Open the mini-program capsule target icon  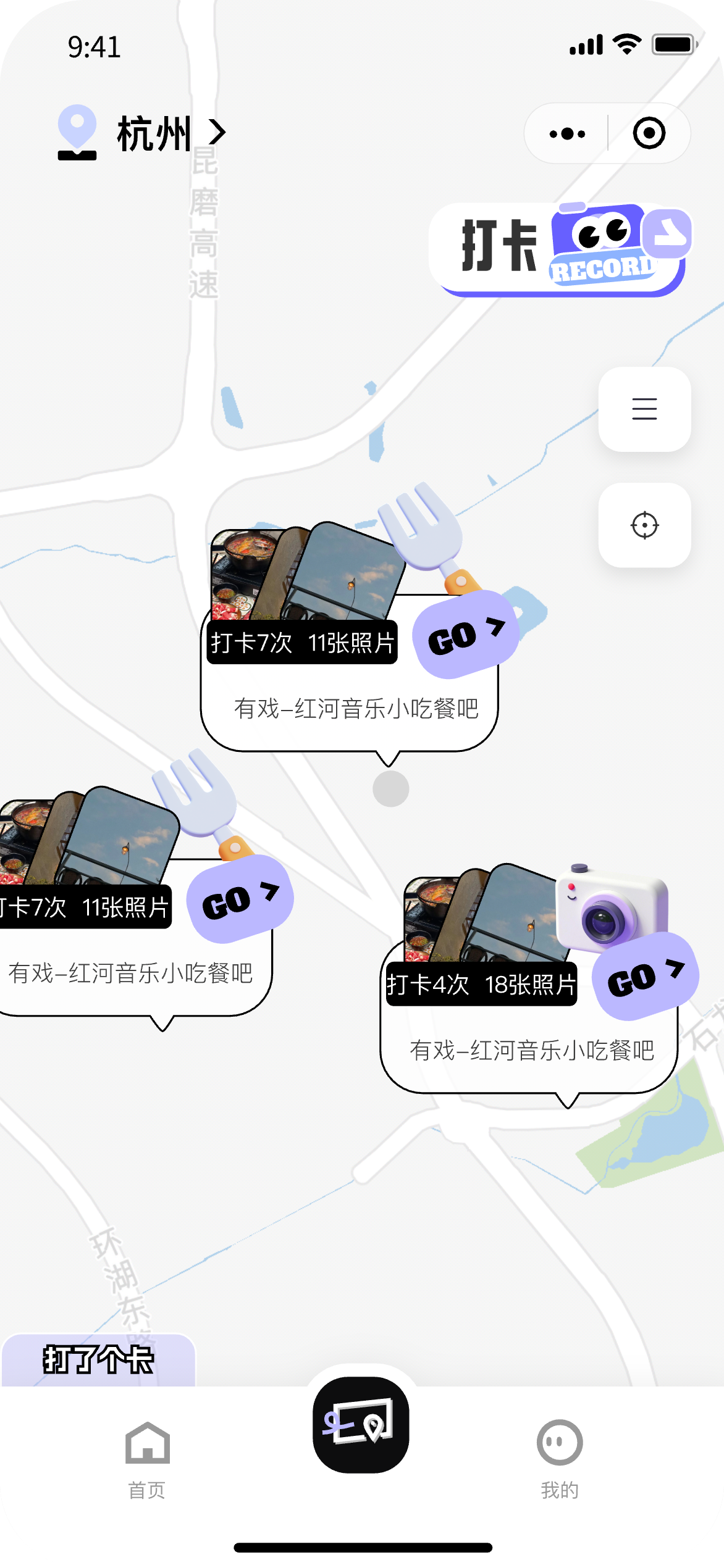pos(648,132)
